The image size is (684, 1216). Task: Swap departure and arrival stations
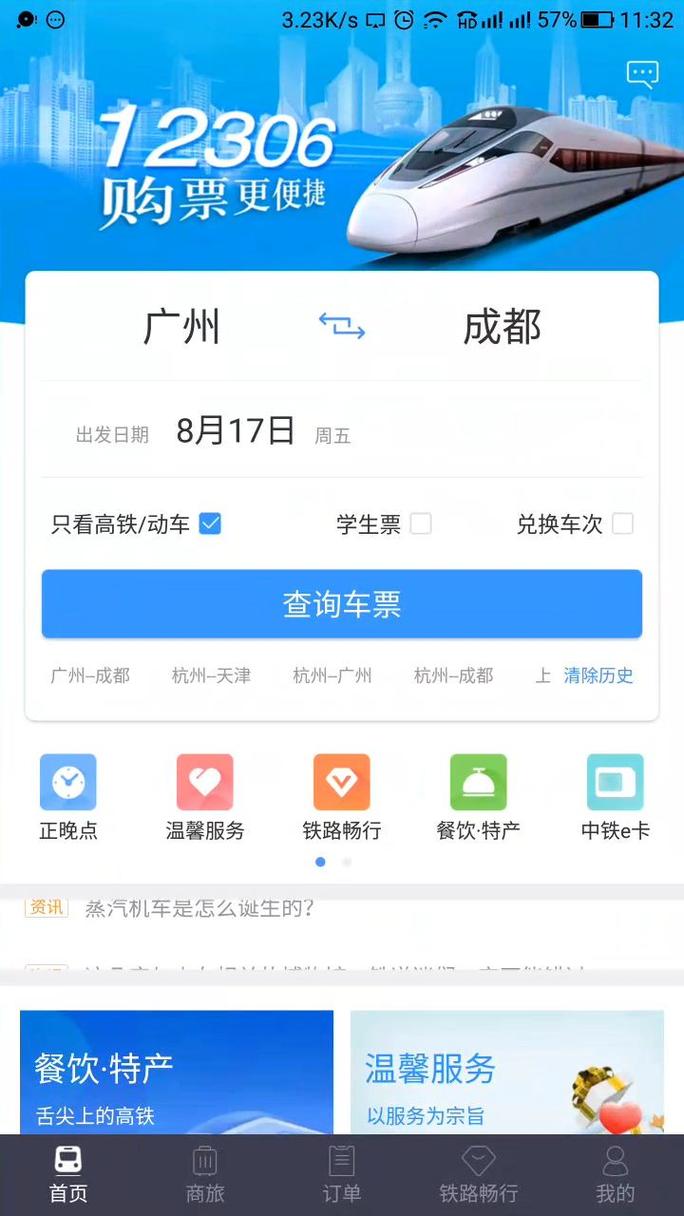coord(342,326)
